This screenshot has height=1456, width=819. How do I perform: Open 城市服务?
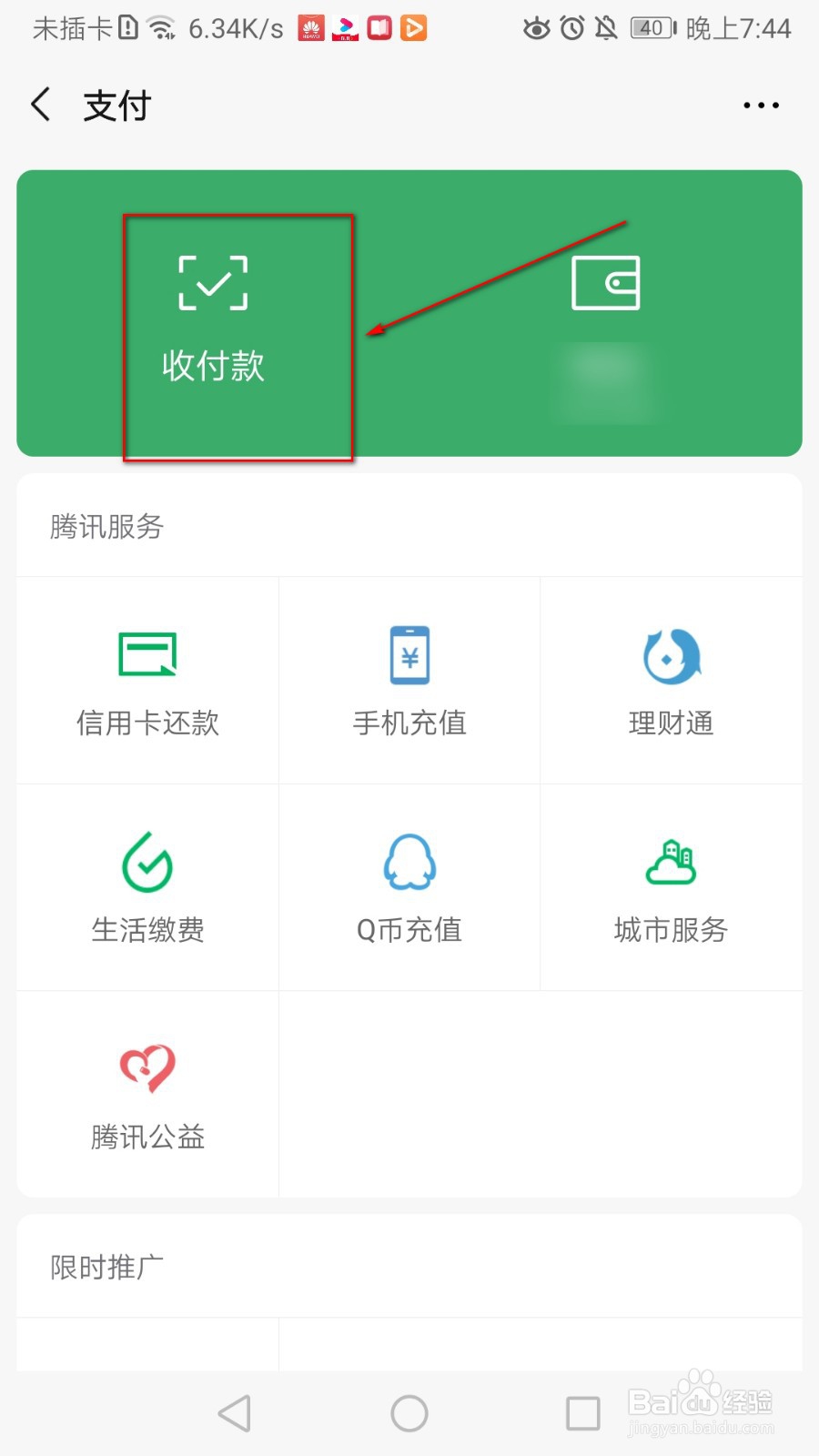[x=672, y=887]
